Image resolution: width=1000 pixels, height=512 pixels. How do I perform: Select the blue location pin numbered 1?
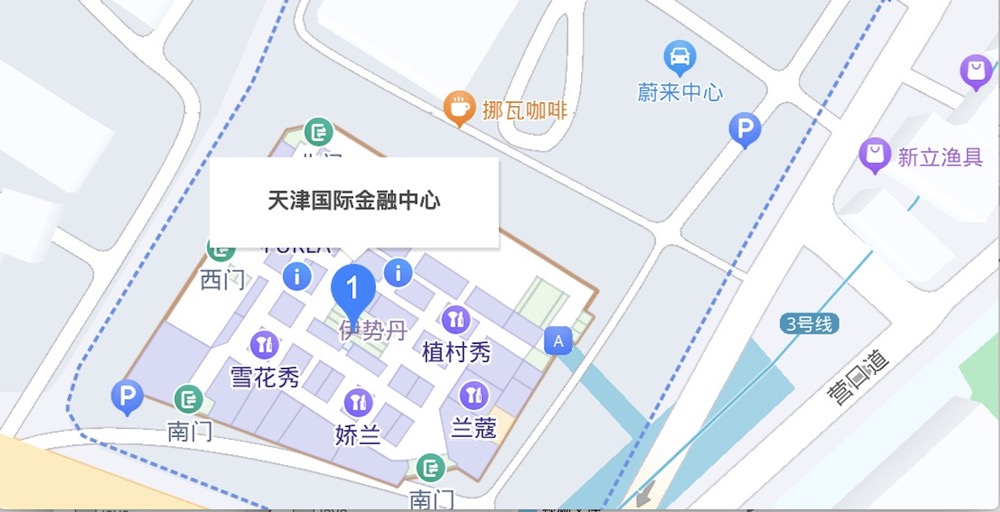click(352, 291)
